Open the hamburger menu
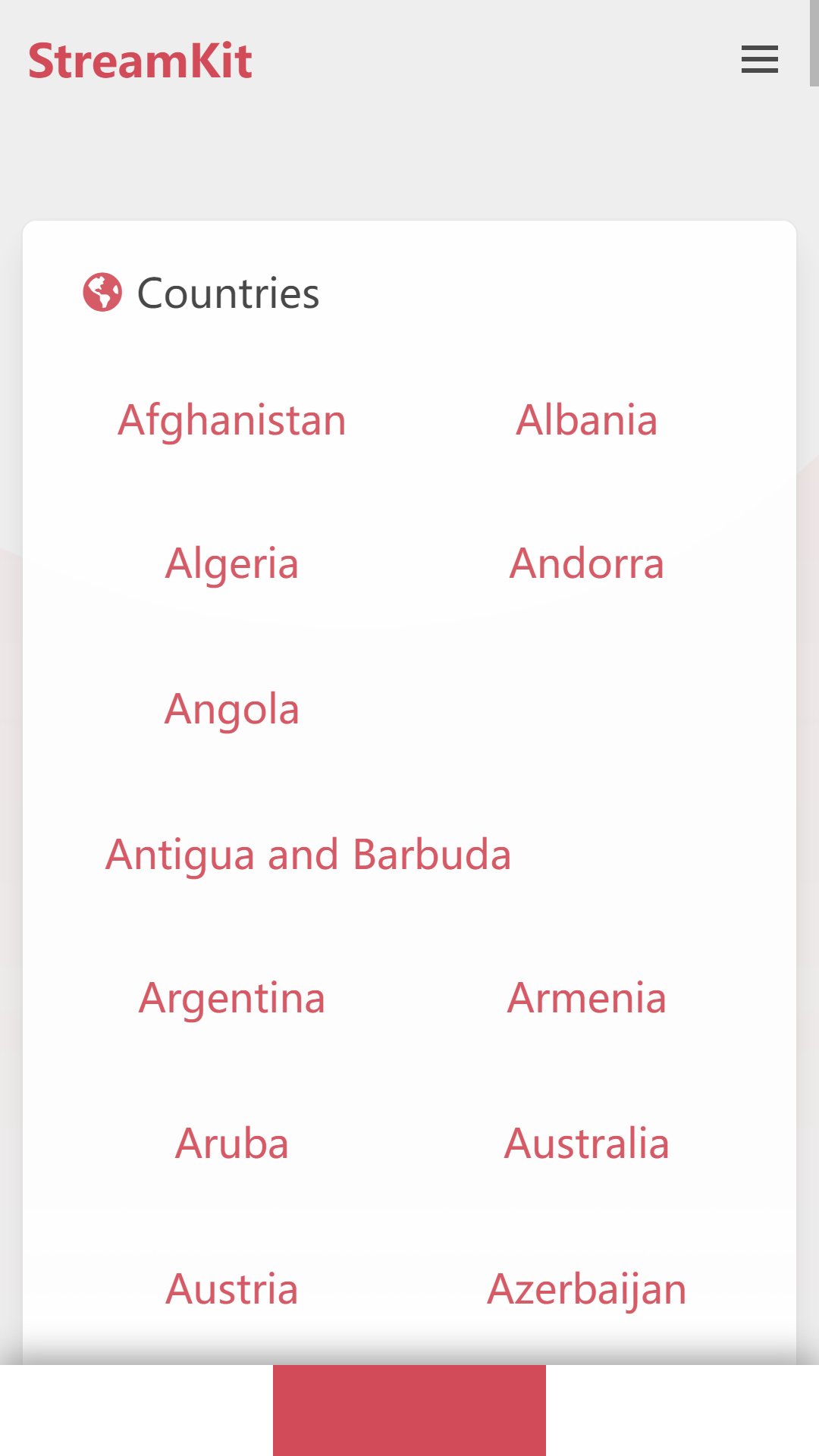This screenshot has width=819, height=1456. 759,59
